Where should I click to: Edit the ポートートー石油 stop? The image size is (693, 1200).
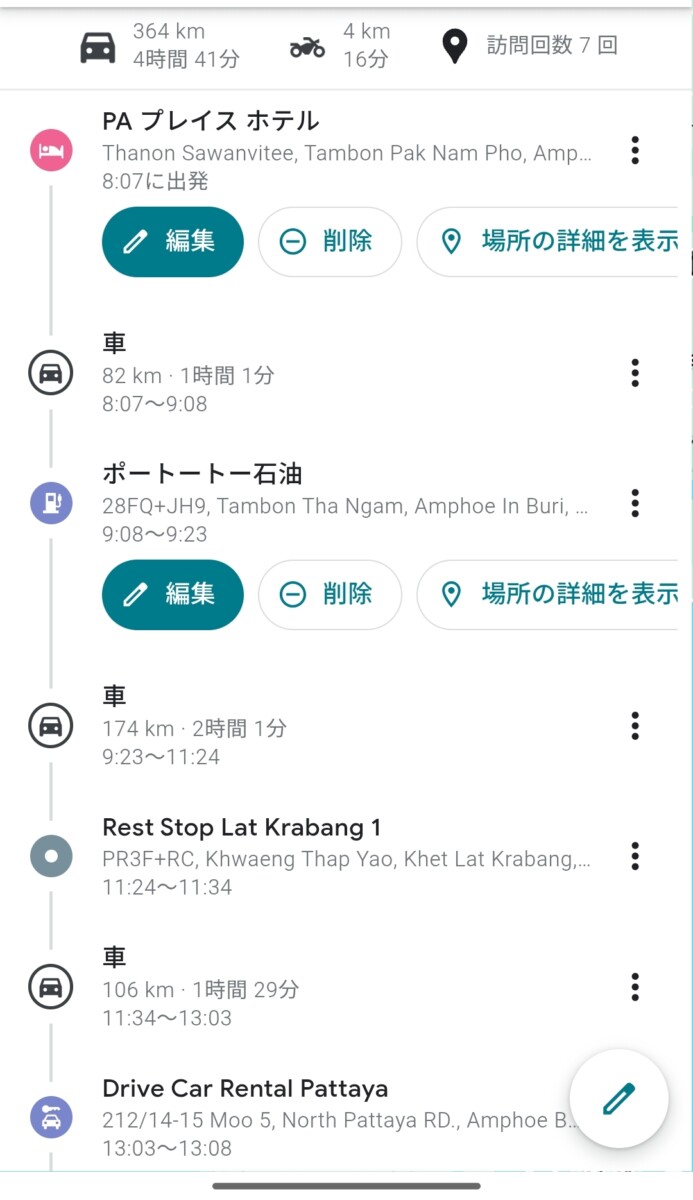click(x=172, y=594)
